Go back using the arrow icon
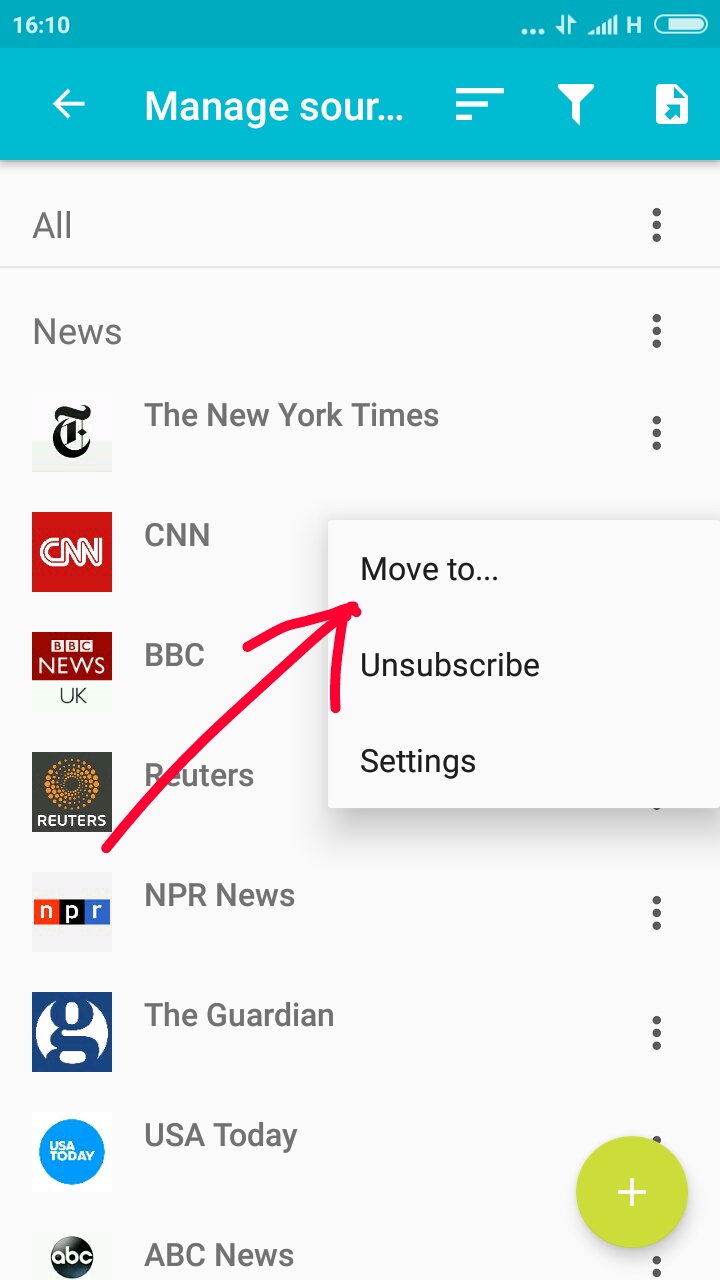Screen dimensions: 720x1280 point(69,104)
